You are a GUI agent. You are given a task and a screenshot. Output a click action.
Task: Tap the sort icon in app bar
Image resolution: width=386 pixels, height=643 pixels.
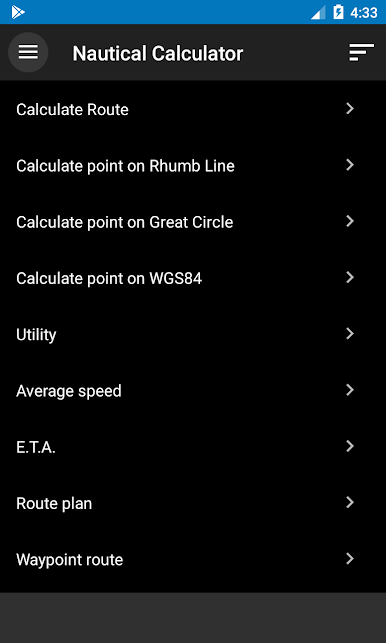coord(361,52)
